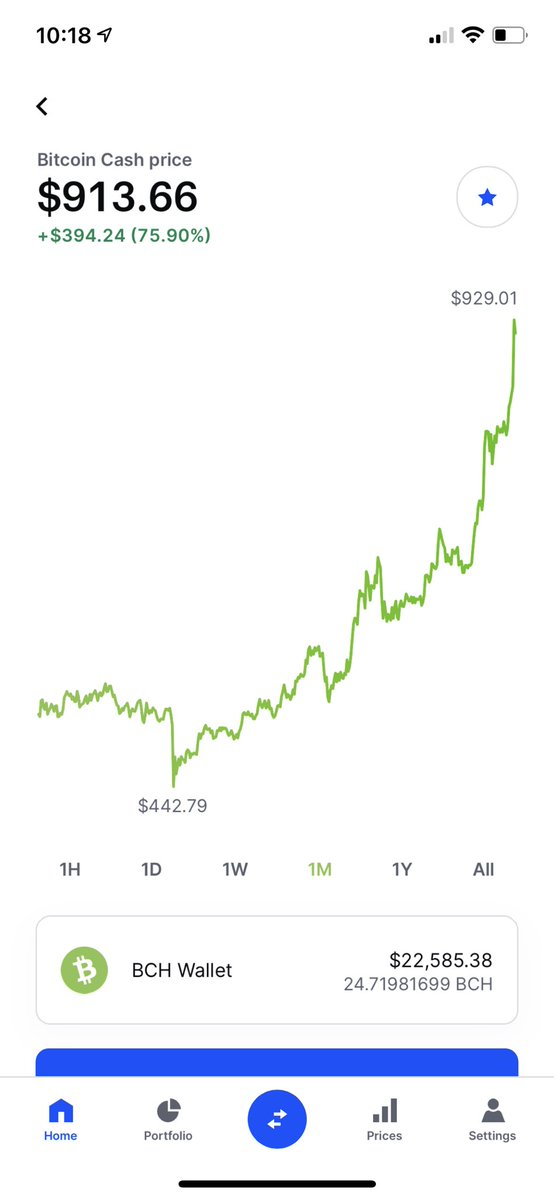View the 1Y price history
Screen dimensions: 554x1199
point(402,869)
